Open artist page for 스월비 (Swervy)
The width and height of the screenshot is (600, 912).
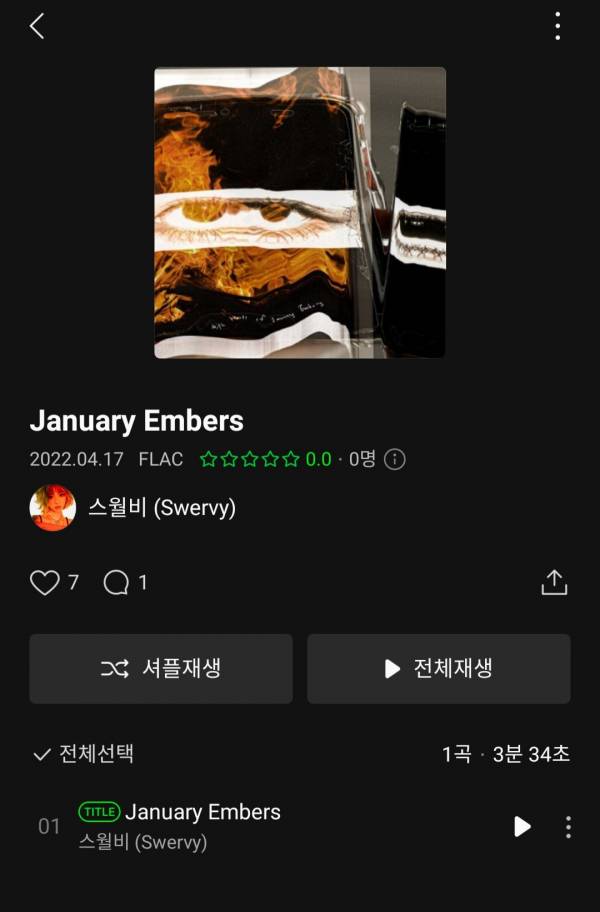click(160, 508)
